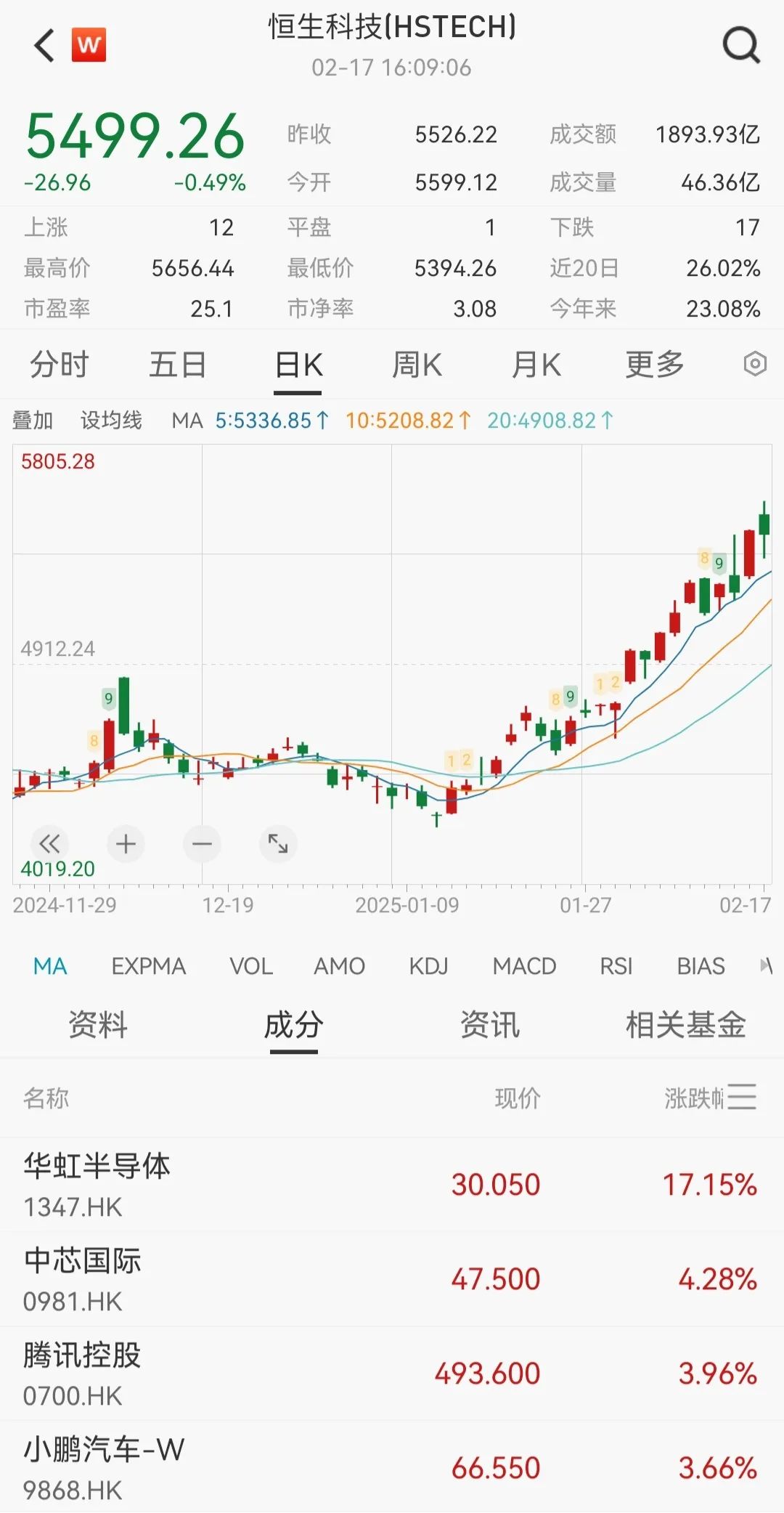Open the 相关基金 related funds tab
The height and width of the screenshot is (1513, 784).
pos(685,1025)
